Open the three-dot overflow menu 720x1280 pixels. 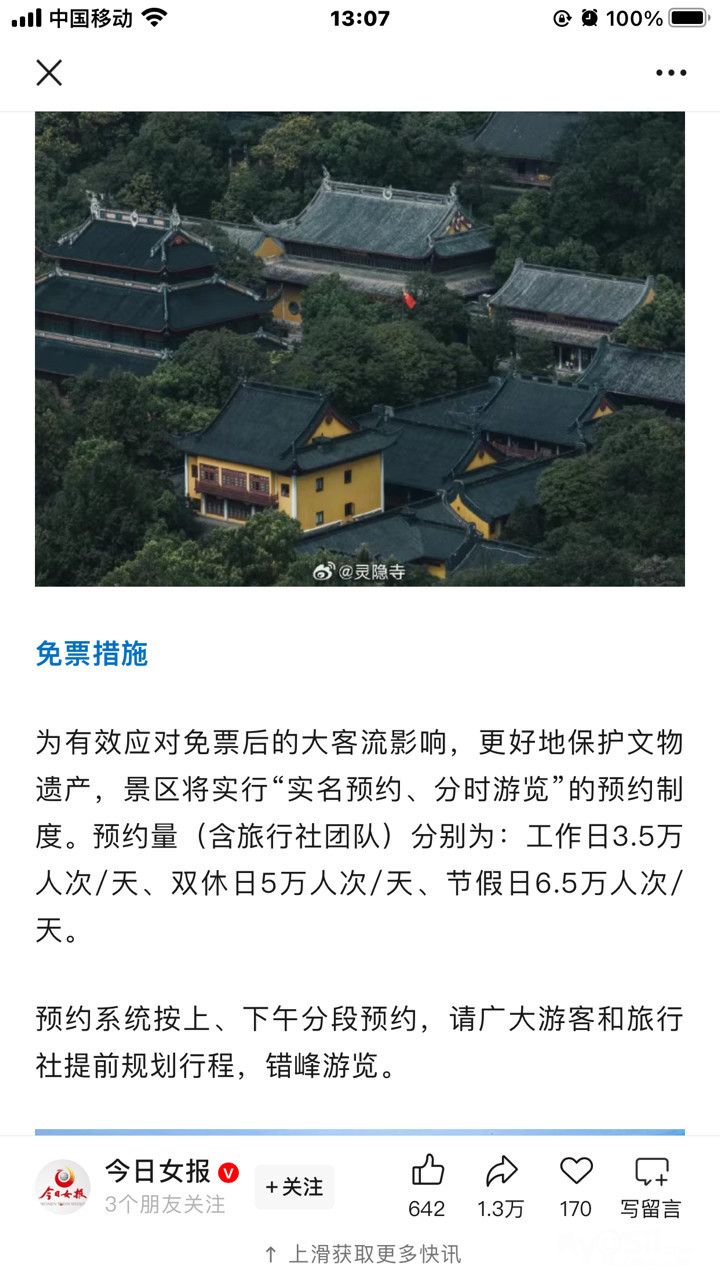(x=671, y=73)
